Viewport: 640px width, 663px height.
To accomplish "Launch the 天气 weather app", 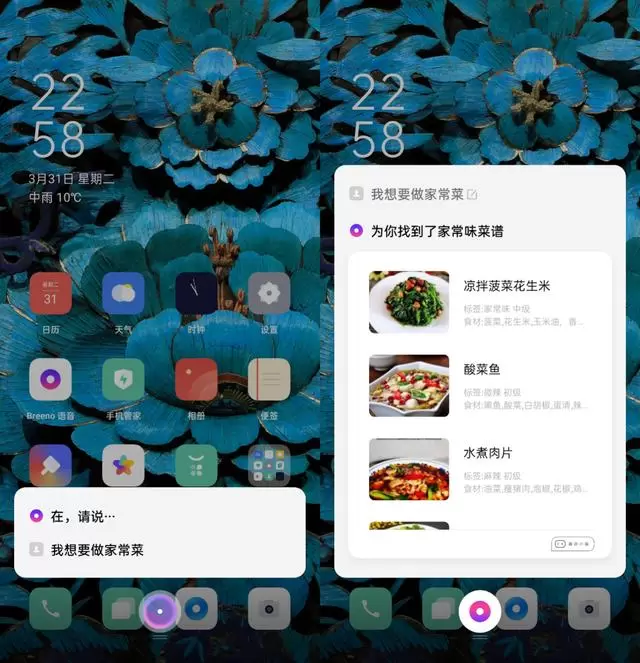I will click(123, 293).
